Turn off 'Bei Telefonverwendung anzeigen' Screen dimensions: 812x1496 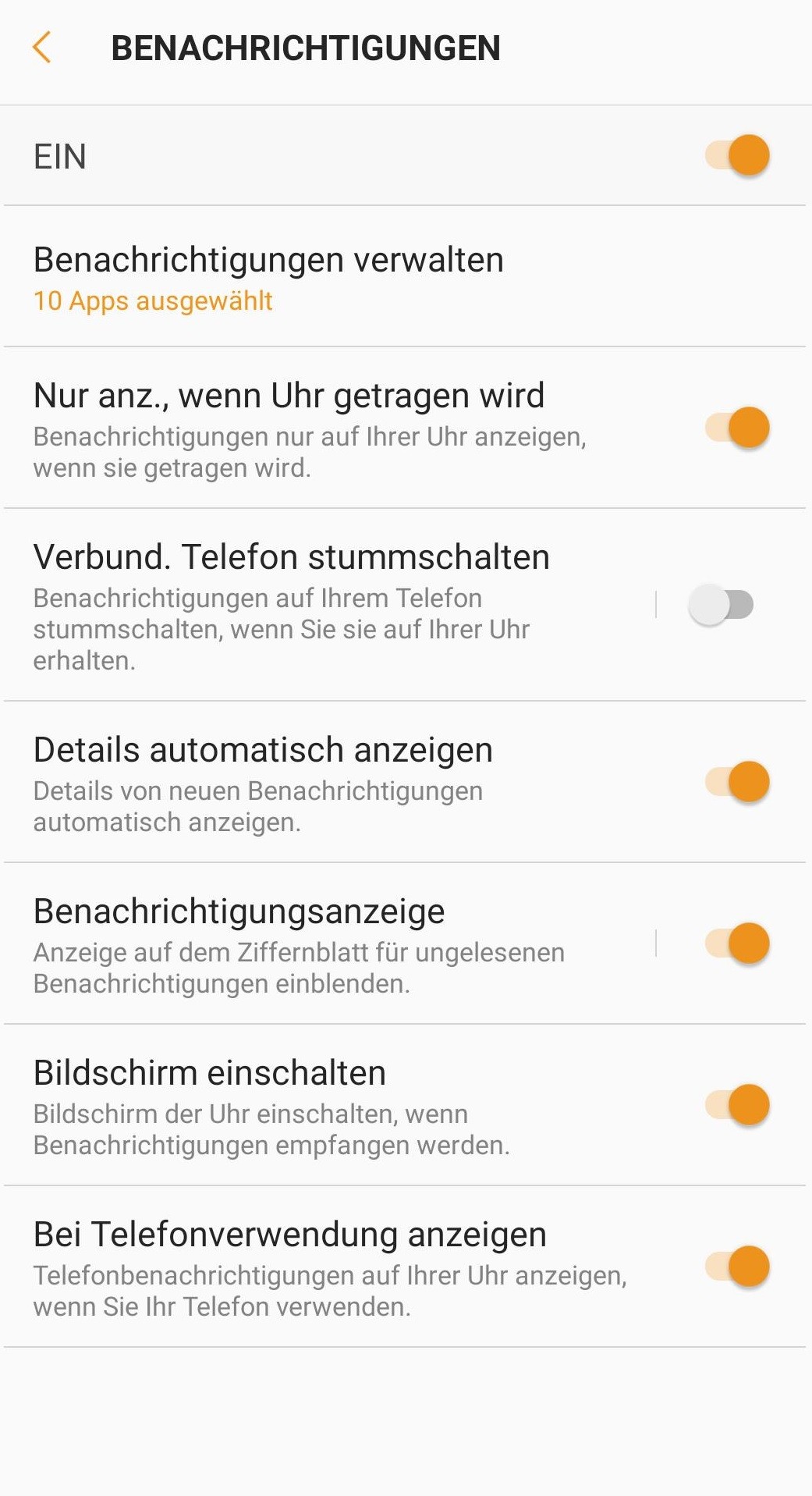pyautogui.click(x=737, y=1267)
